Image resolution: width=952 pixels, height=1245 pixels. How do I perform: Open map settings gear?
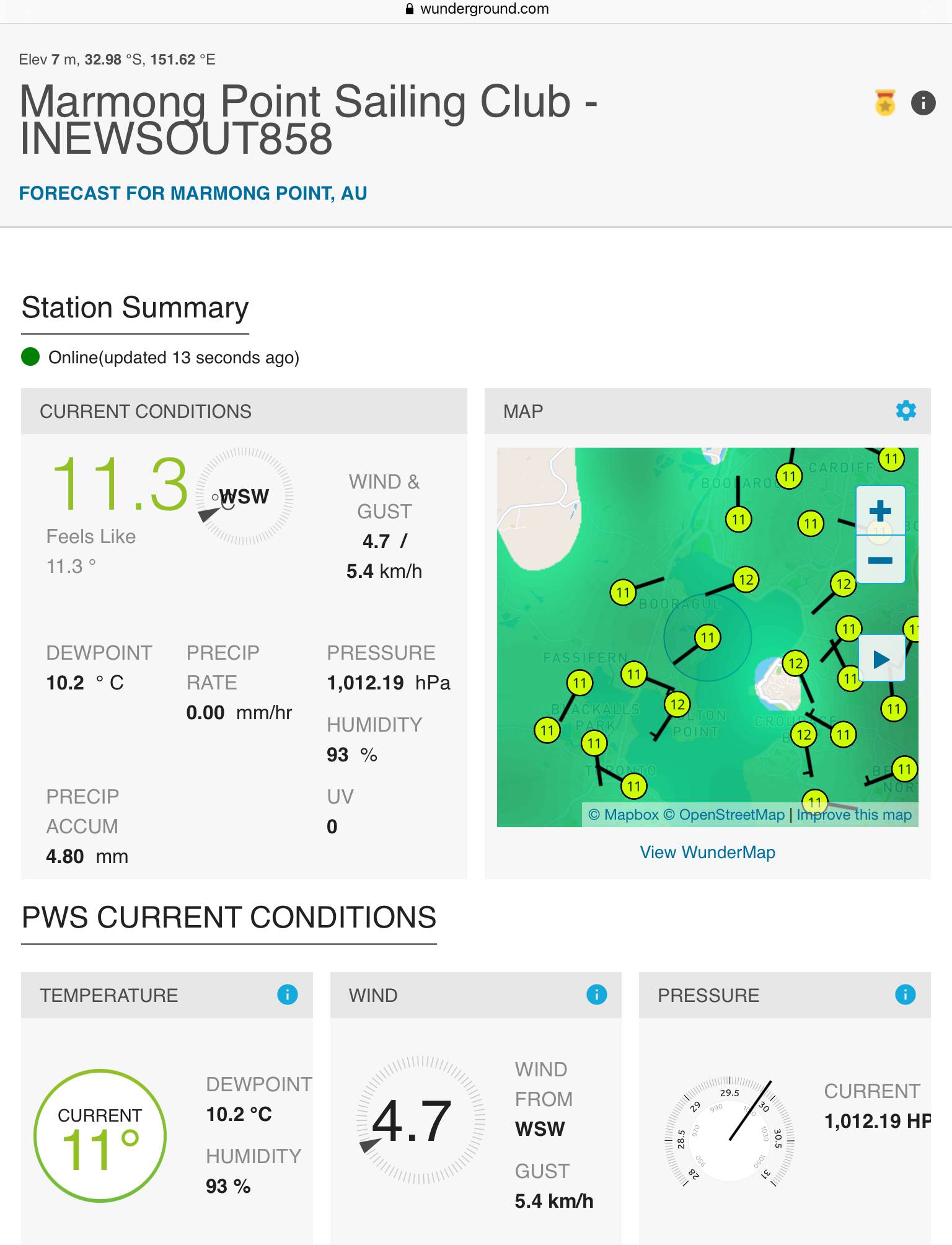coord(906,410)
